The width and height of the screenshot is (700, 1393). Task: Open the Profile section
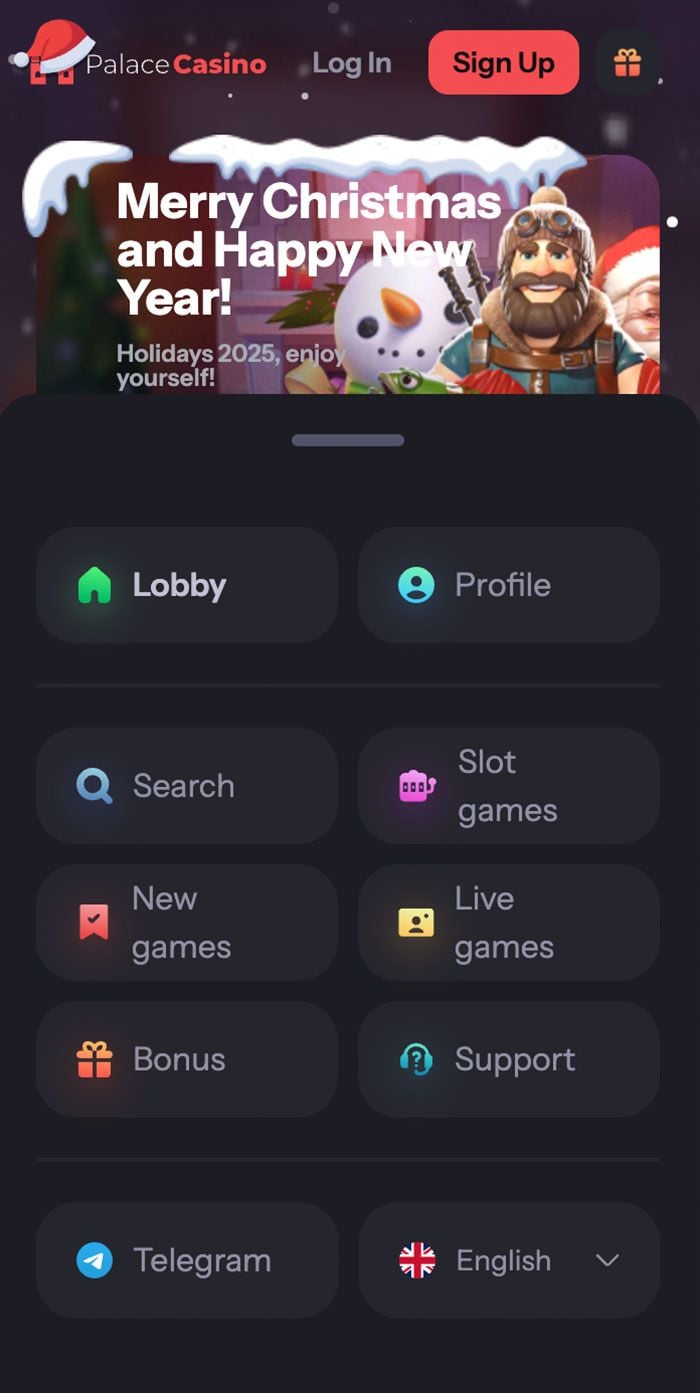[x=508, y=585]
